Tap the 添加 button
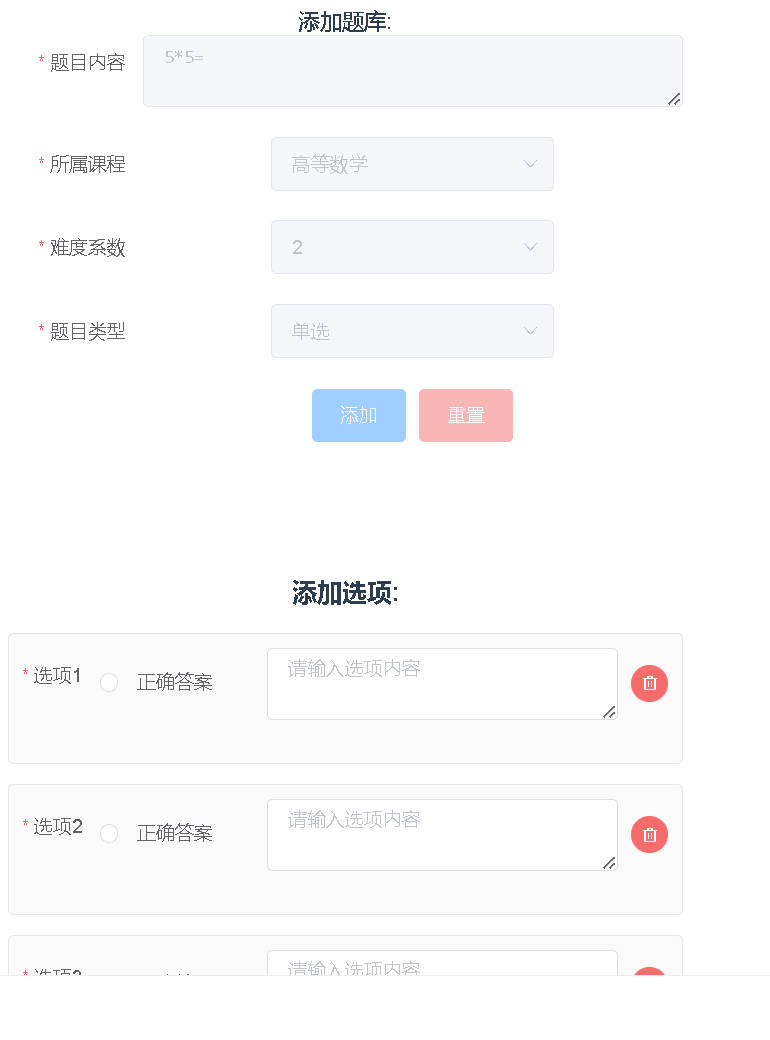Image resolution: width=770 pixels, height=1040 pixels. [358, 415]
